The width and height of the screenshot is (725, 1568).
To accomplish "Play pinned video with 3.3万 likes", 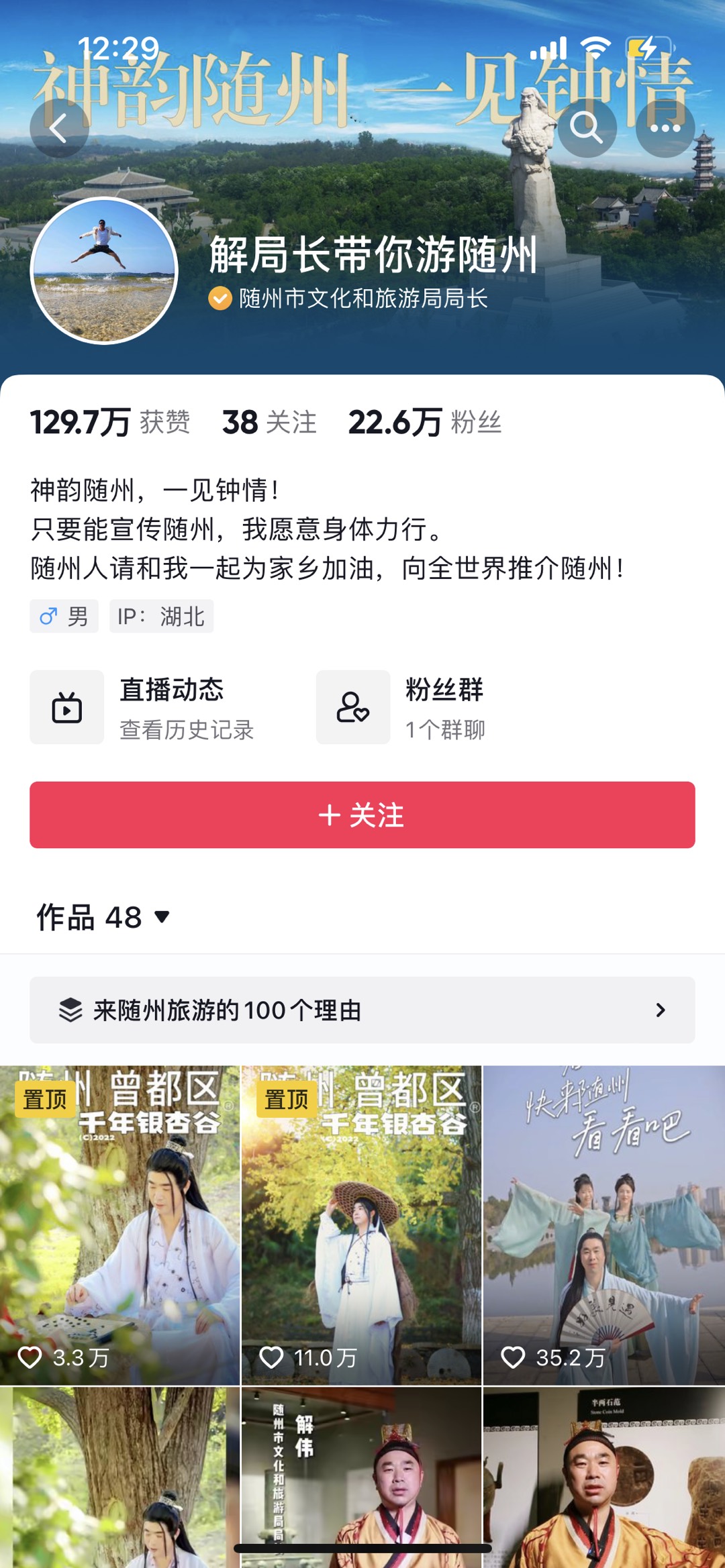I will 119,1224.
